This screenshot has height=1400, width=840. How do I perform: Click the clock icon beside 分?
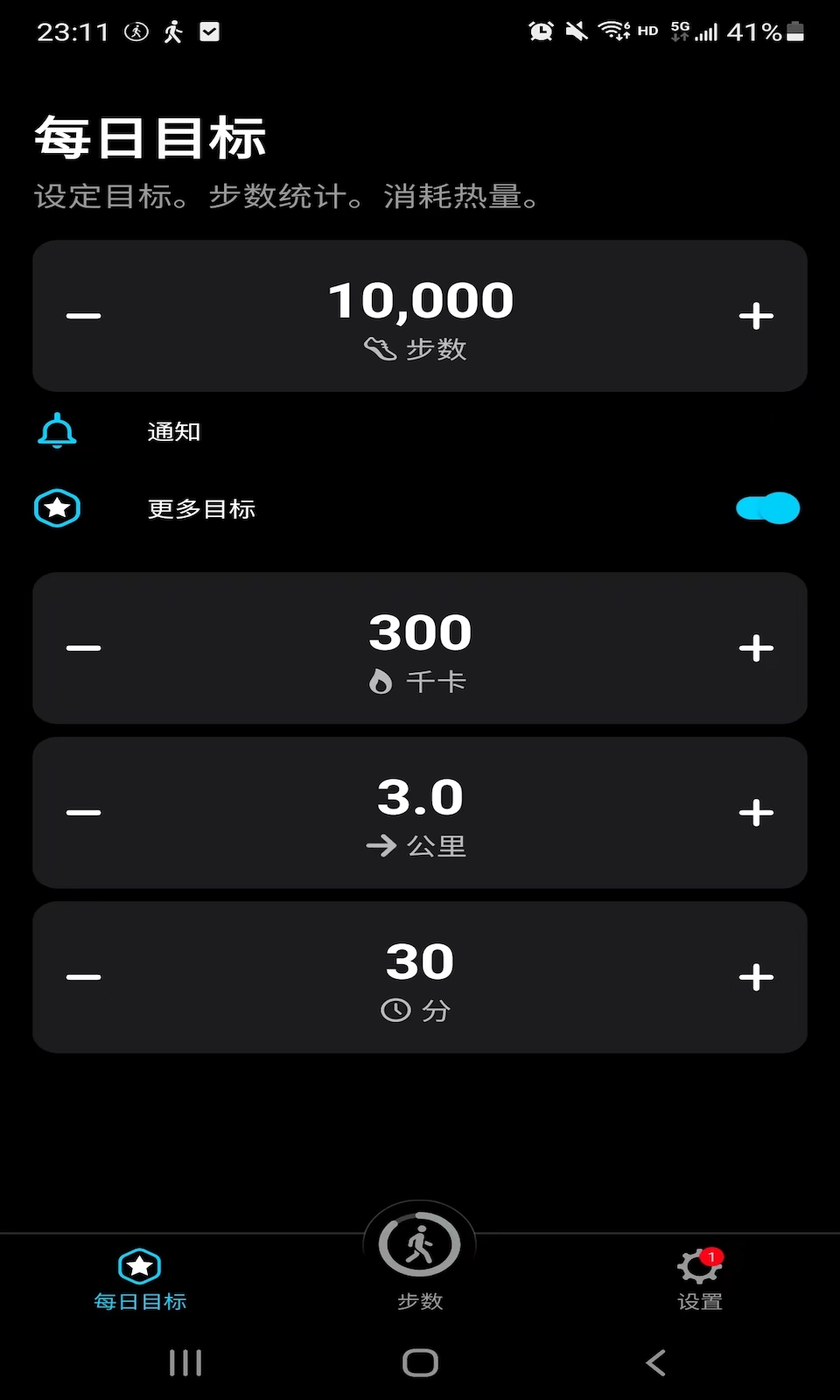(395, 1009)
